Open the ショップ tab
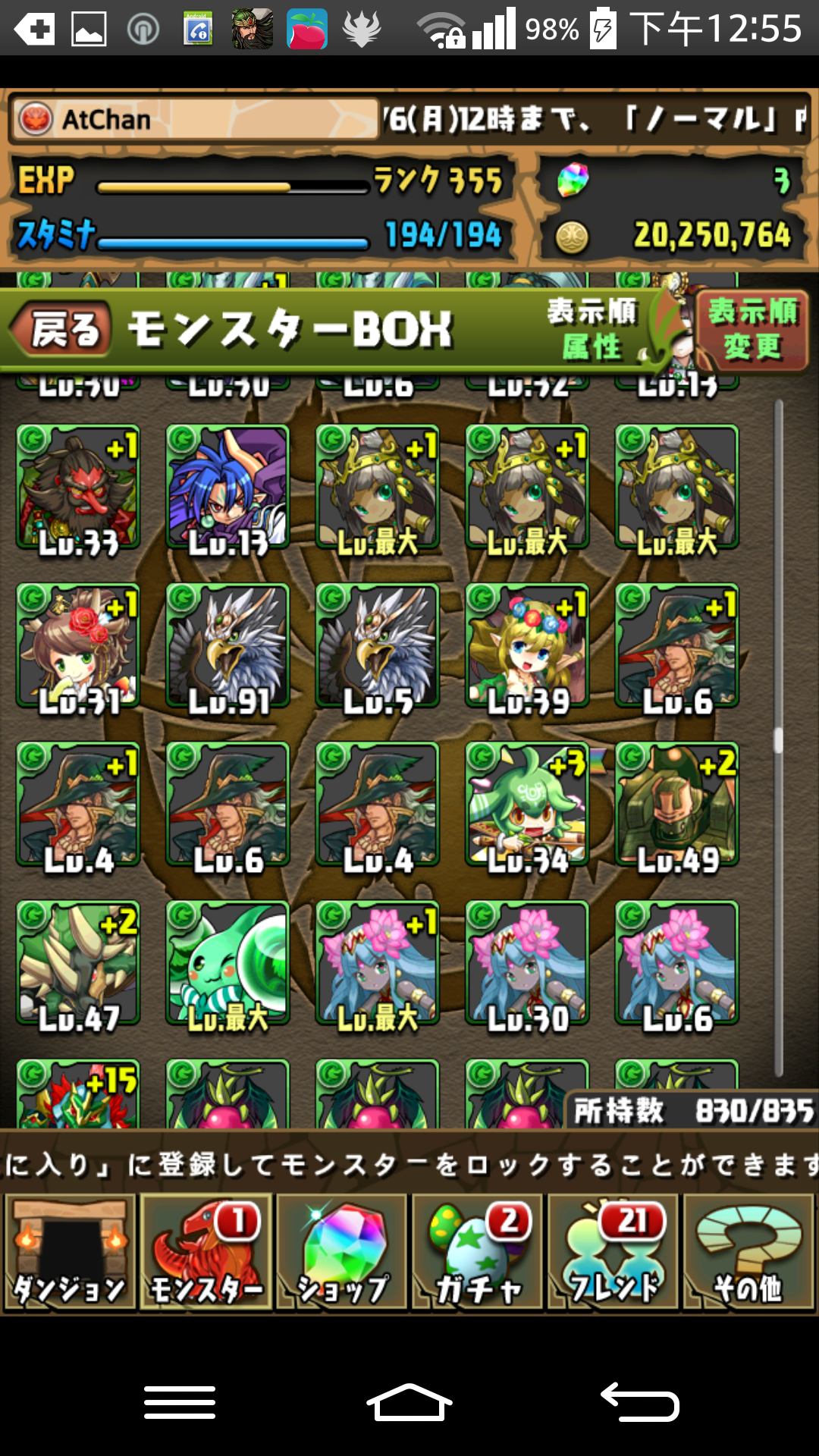Image resolution: width=819 pixels, height=1456 pixels. point(342,1253)
